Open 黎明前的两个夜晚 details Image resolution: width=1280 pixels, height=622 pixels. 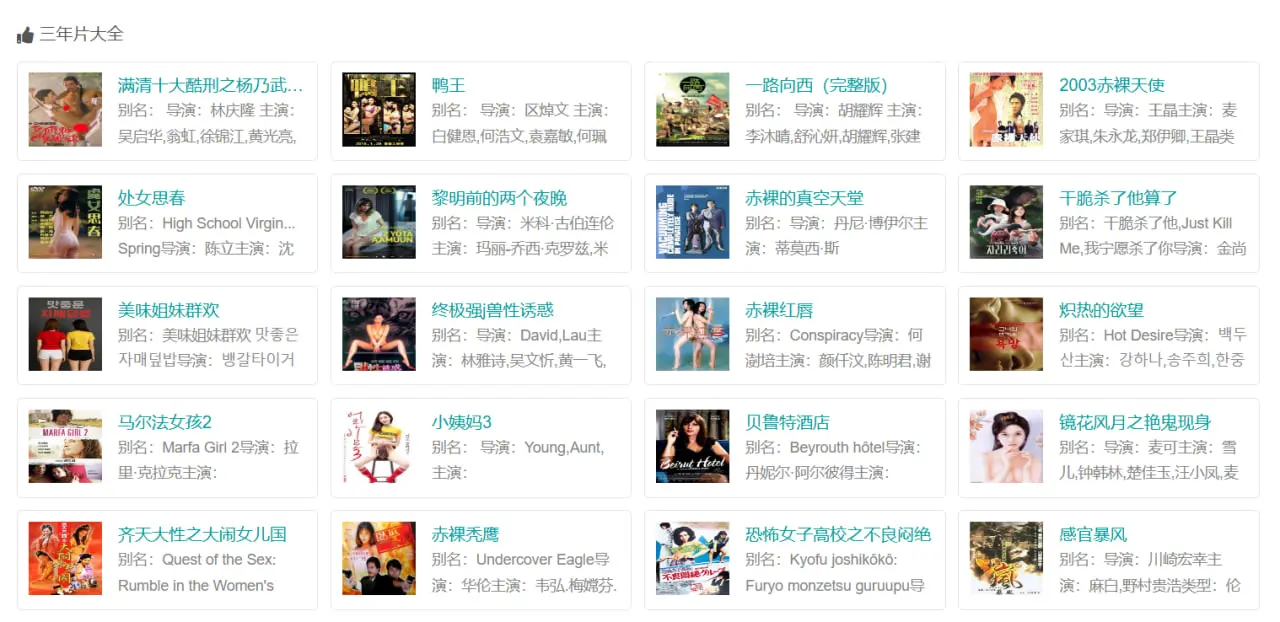coord(499,198)
